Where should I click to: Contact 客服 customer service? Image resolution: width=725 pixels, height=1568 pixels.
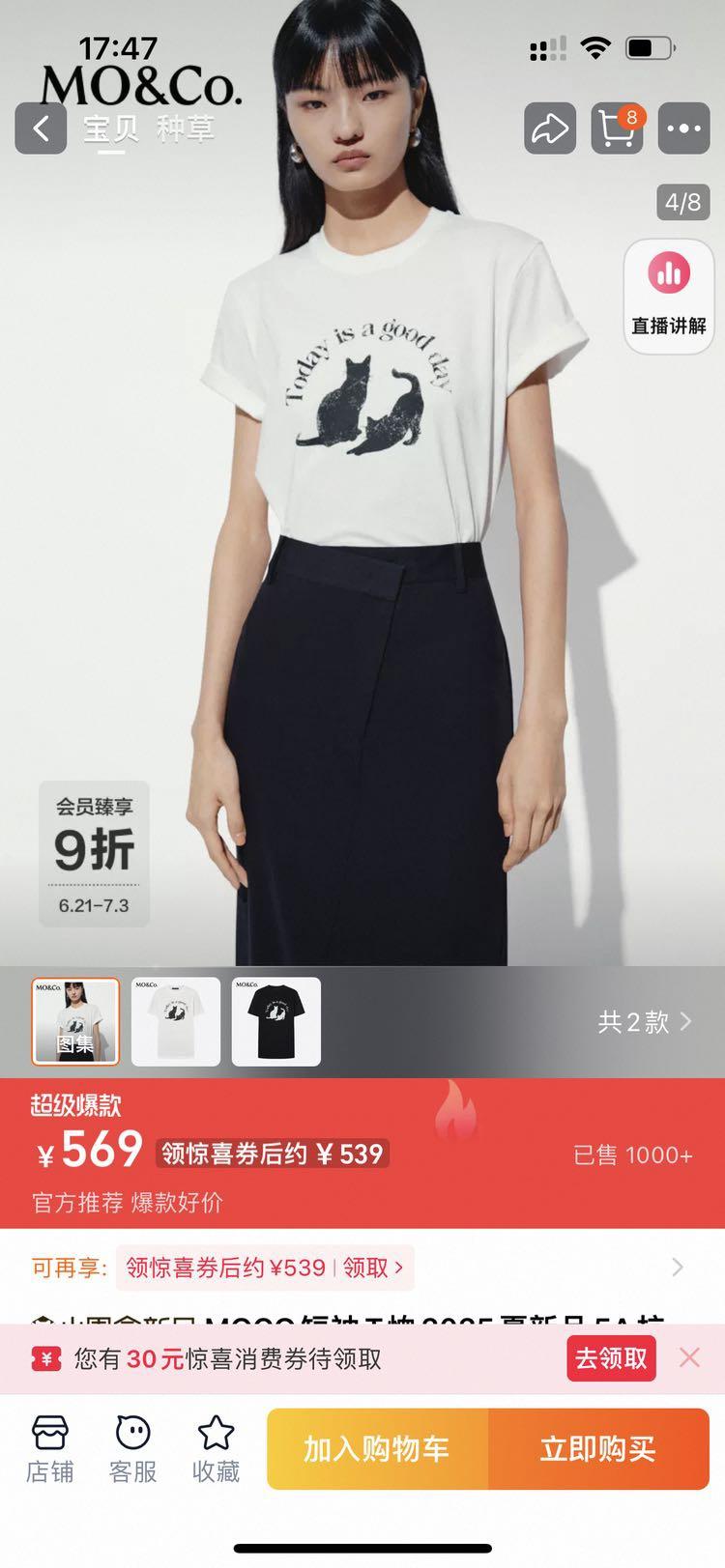tap(132, 1449)
